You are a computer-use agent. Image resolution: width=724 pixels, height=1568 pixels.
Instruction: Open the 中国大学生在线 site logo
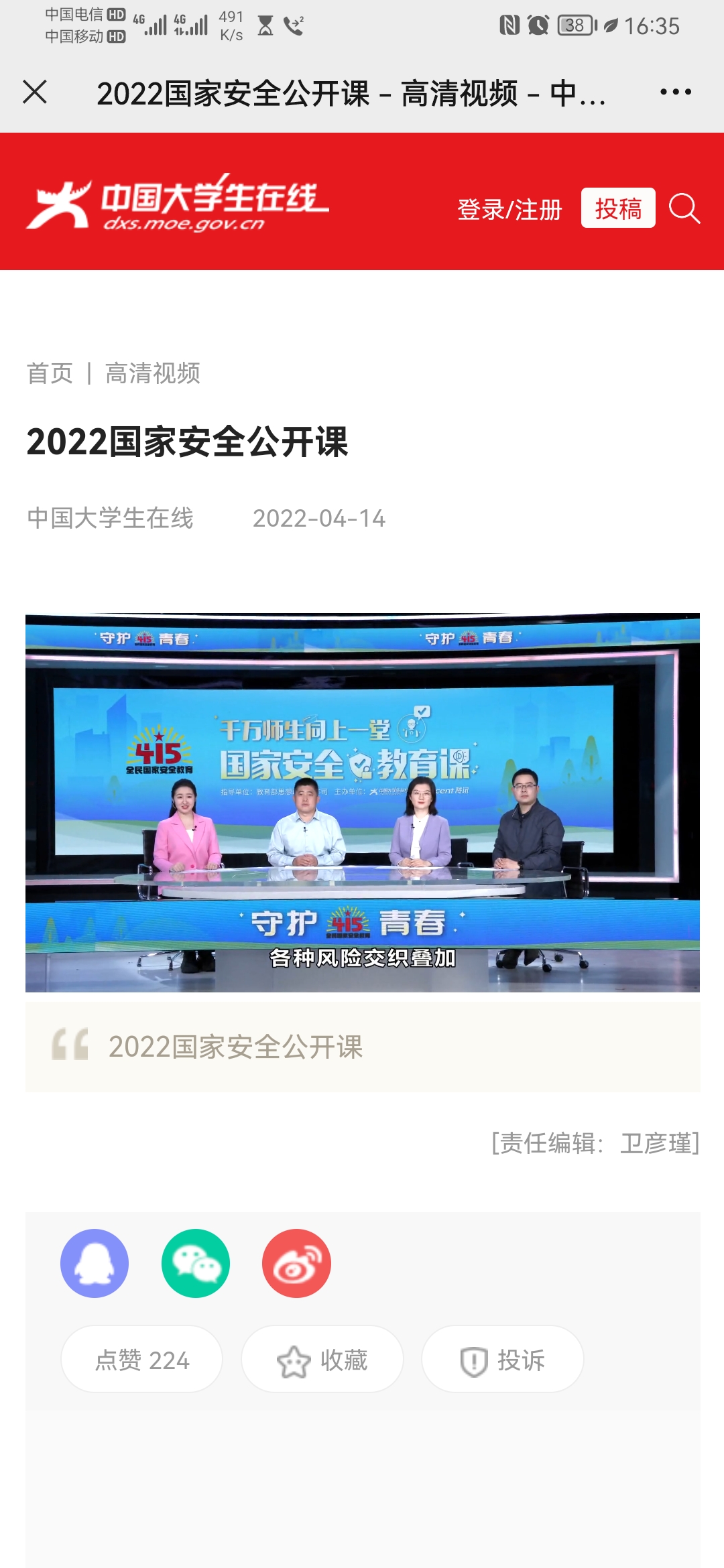[x=178, y=202]
